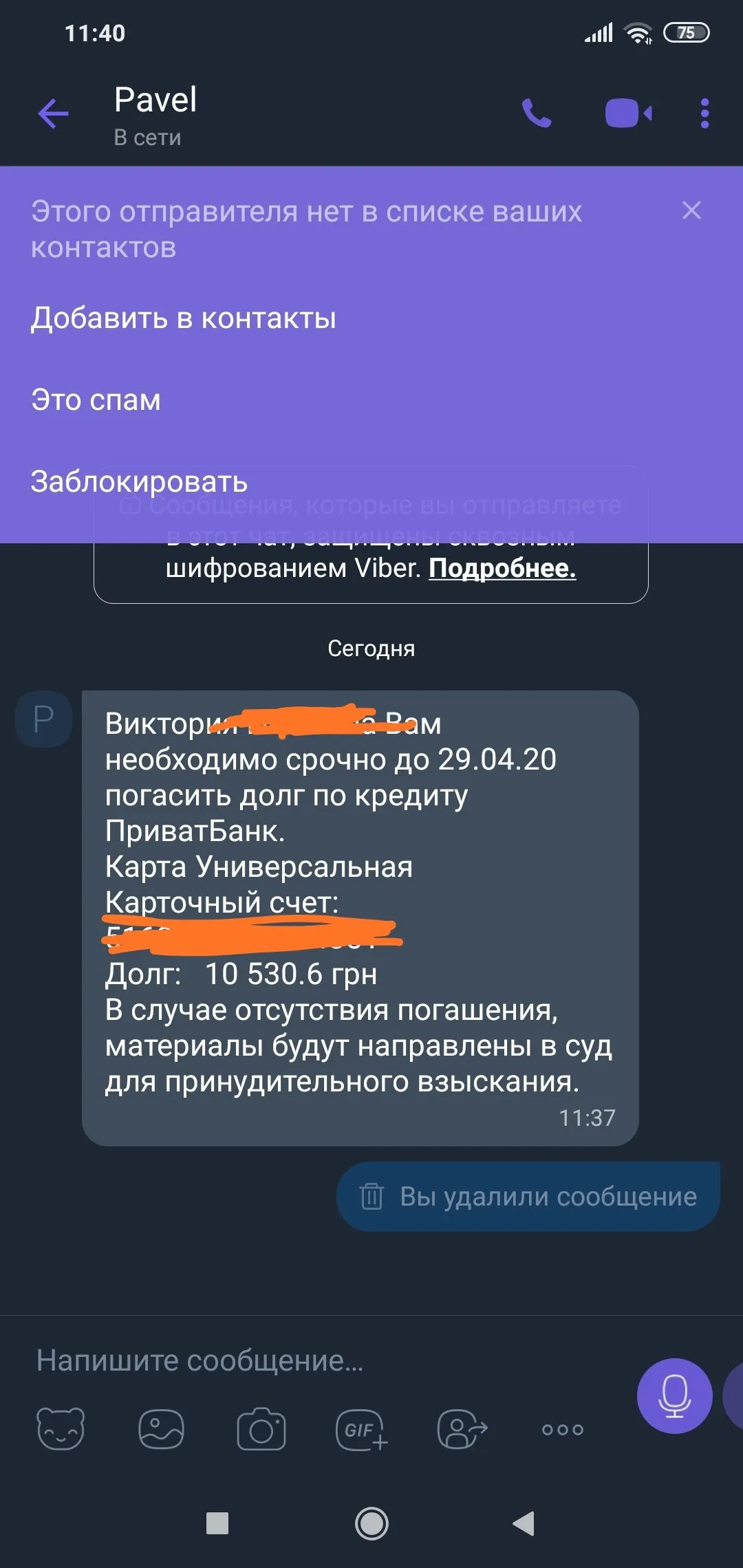743x1568 pixels.
Task: Open the gallery picture icon
Action: coord(161,1429)
